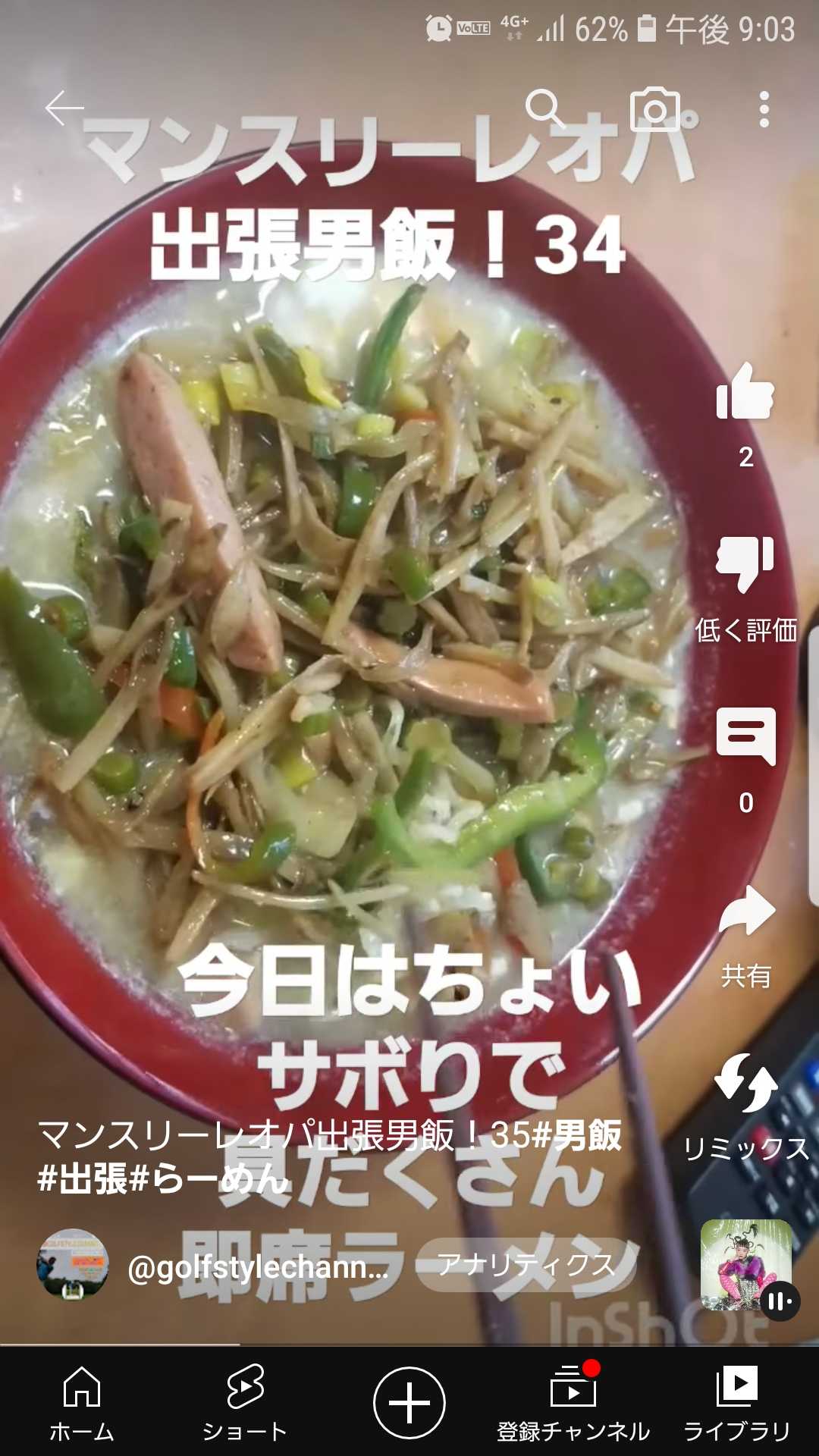Open the three-dot overflow menu

(764, 109)
